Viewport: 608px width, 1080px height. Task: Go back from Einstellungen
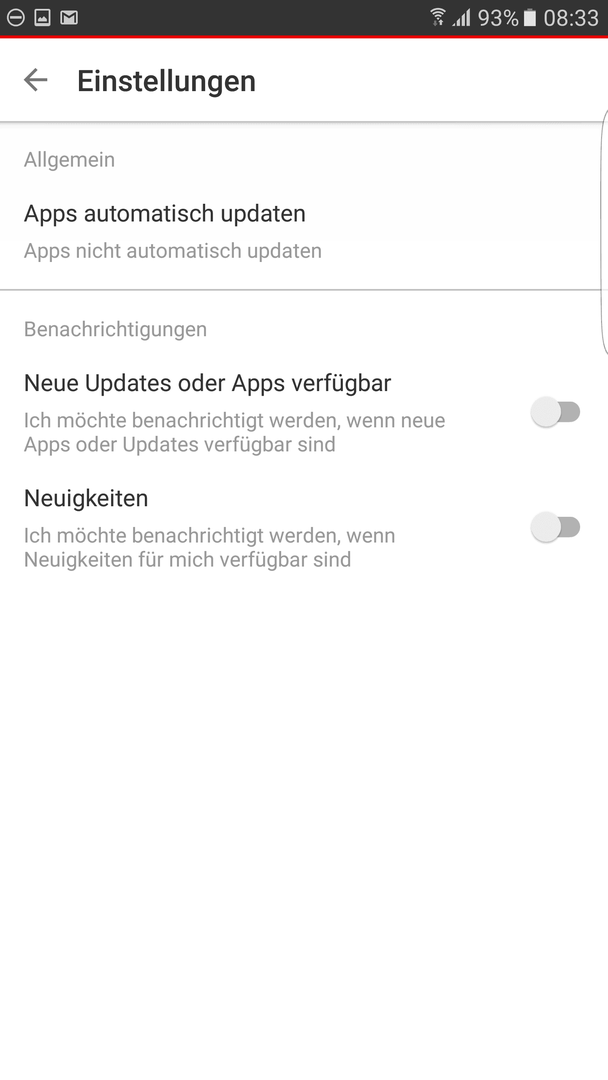click(x=36, y=80)
